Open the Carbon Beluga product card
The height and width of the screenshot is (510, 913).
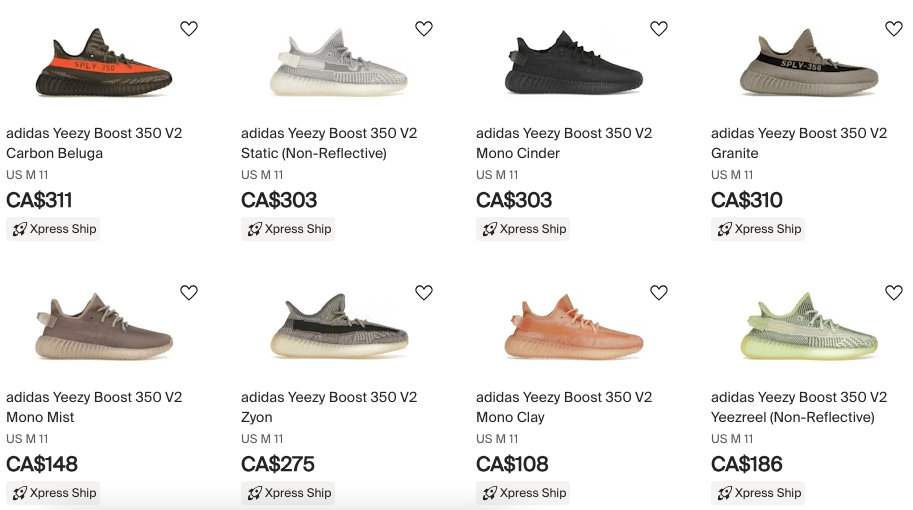104,66
